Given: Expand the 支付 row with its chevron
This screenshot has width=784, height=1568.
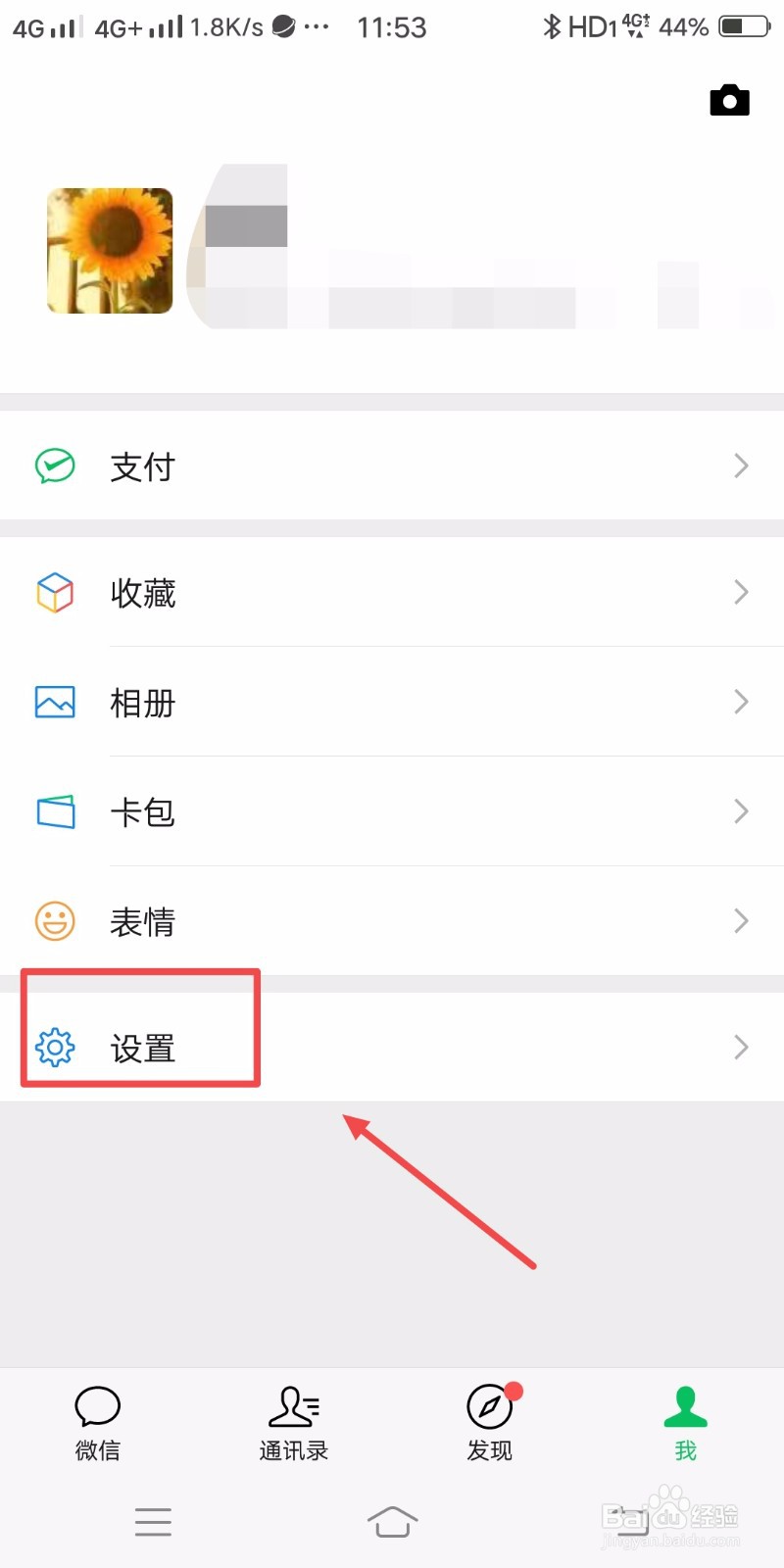Looking at the screenshot, I should (741, 466).
